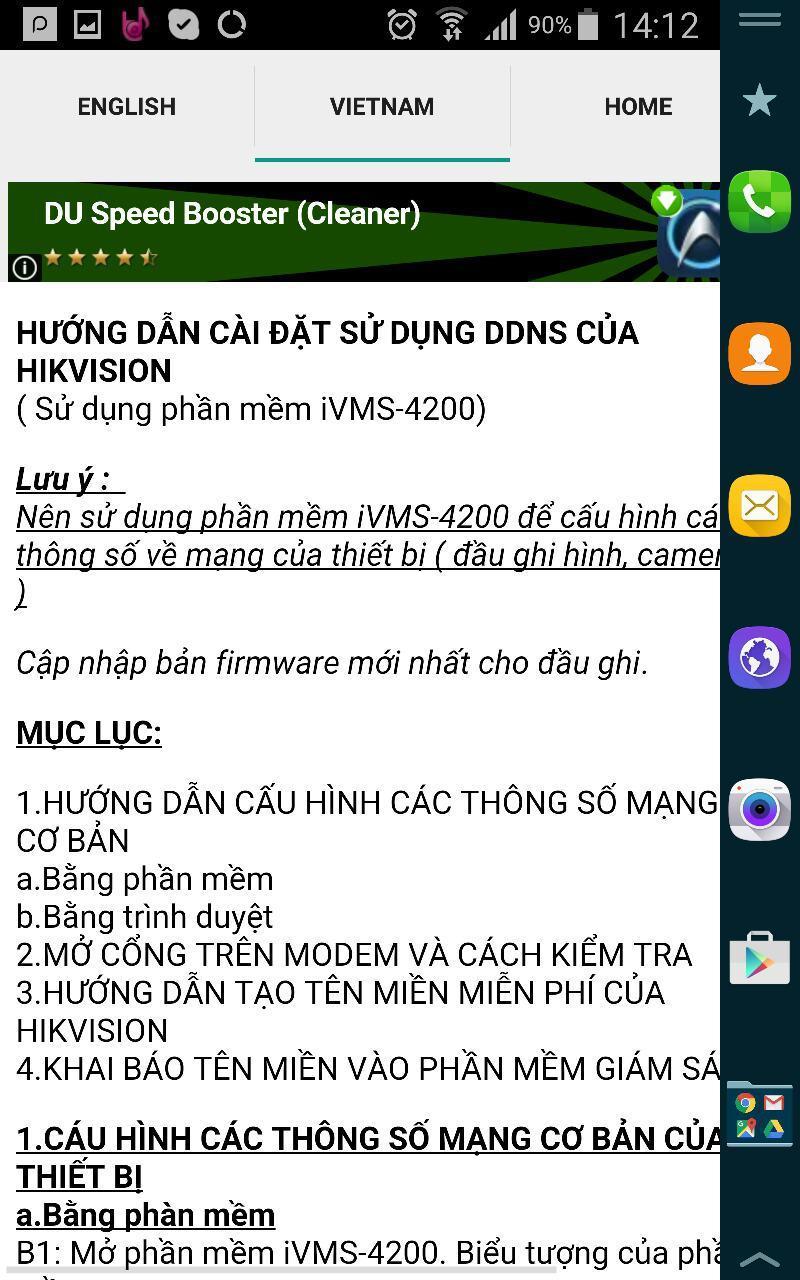The width and height of the screenshot is (800, 1280).
Task: Launch the Phone app from side panel
Action: pyautogui.click(x=760, y=202)
